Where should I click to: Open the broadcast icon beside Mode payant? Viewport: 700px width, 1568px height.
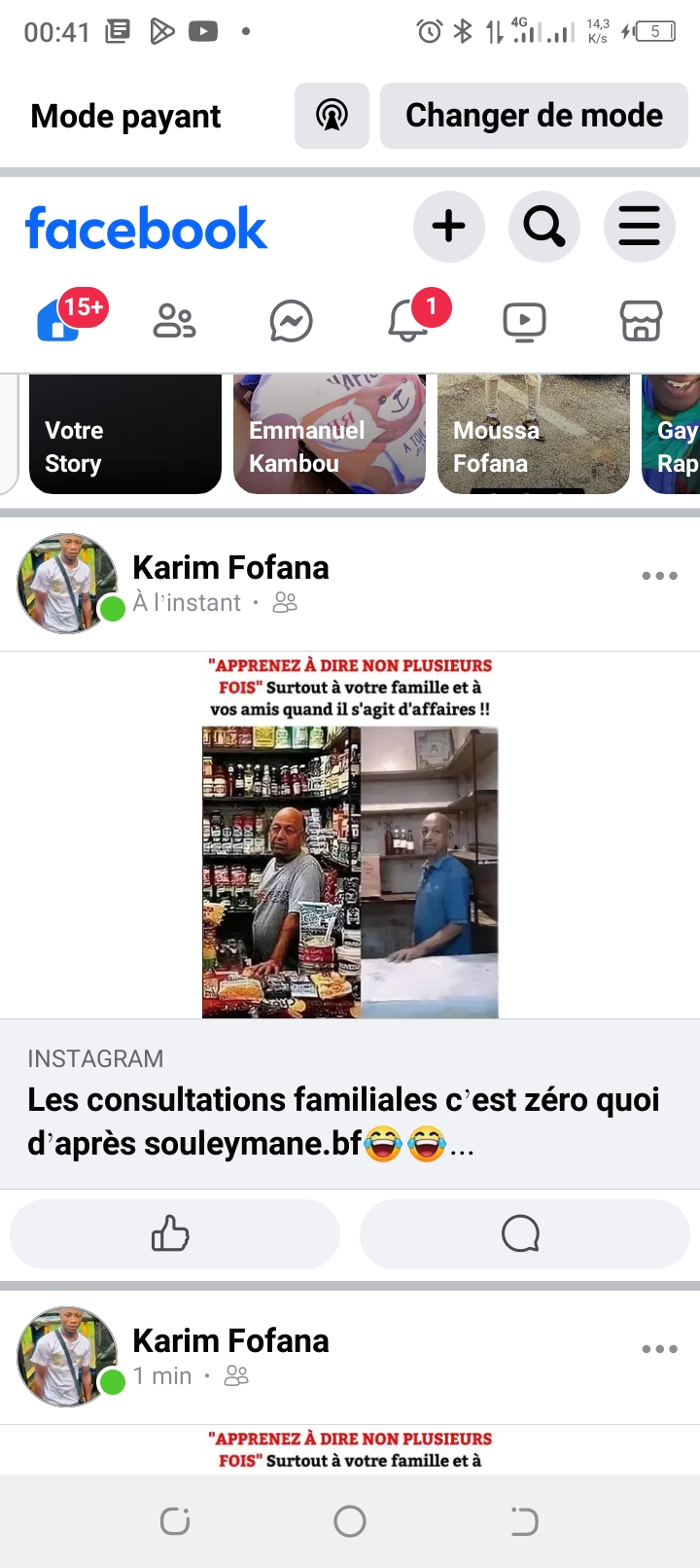[332, 116]
